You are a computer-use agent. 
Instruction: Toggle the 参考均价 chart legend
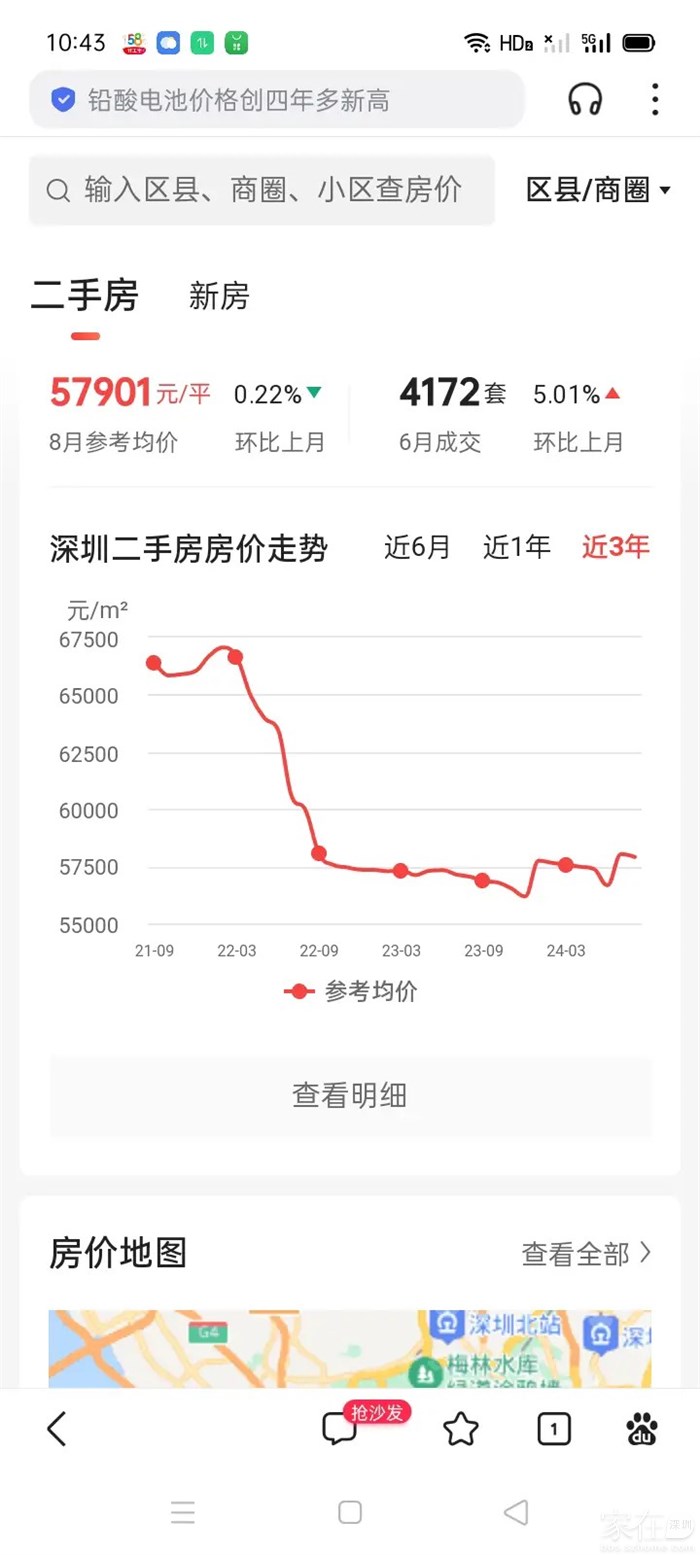click(351, 991)
